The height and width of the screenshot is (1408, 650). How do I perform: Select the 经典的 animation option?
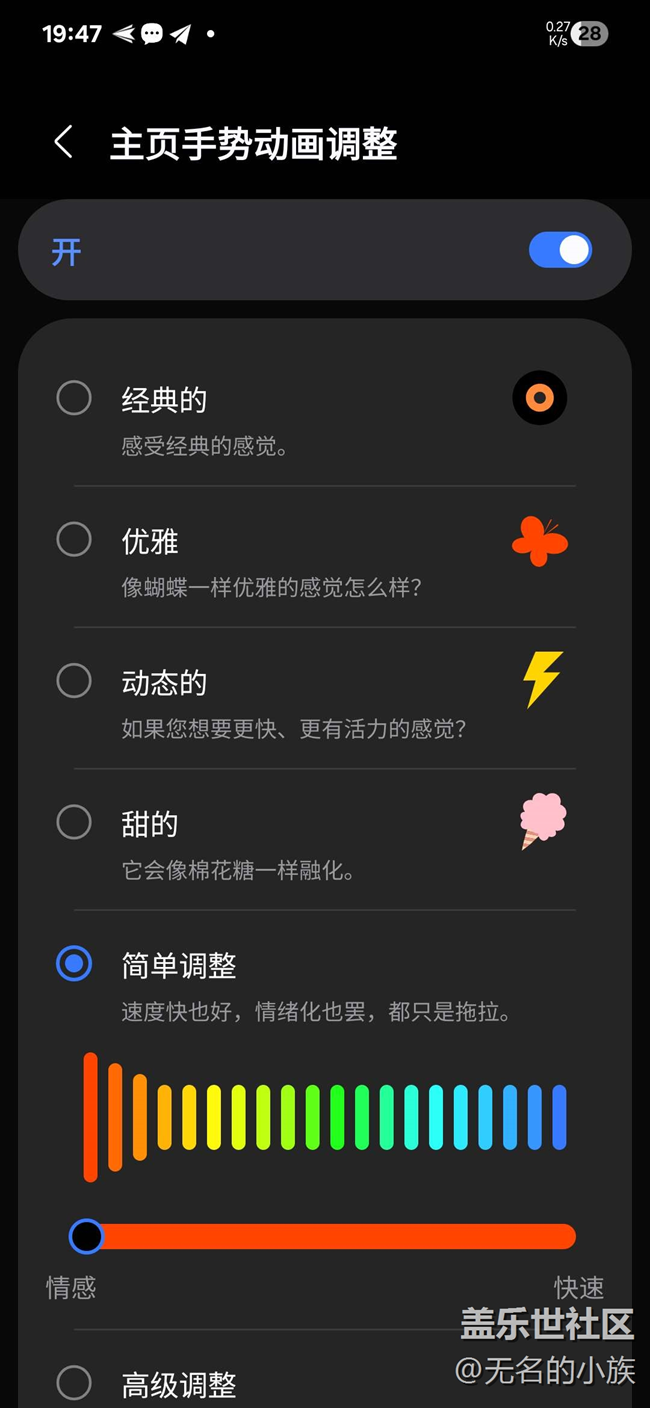(74, 398)
